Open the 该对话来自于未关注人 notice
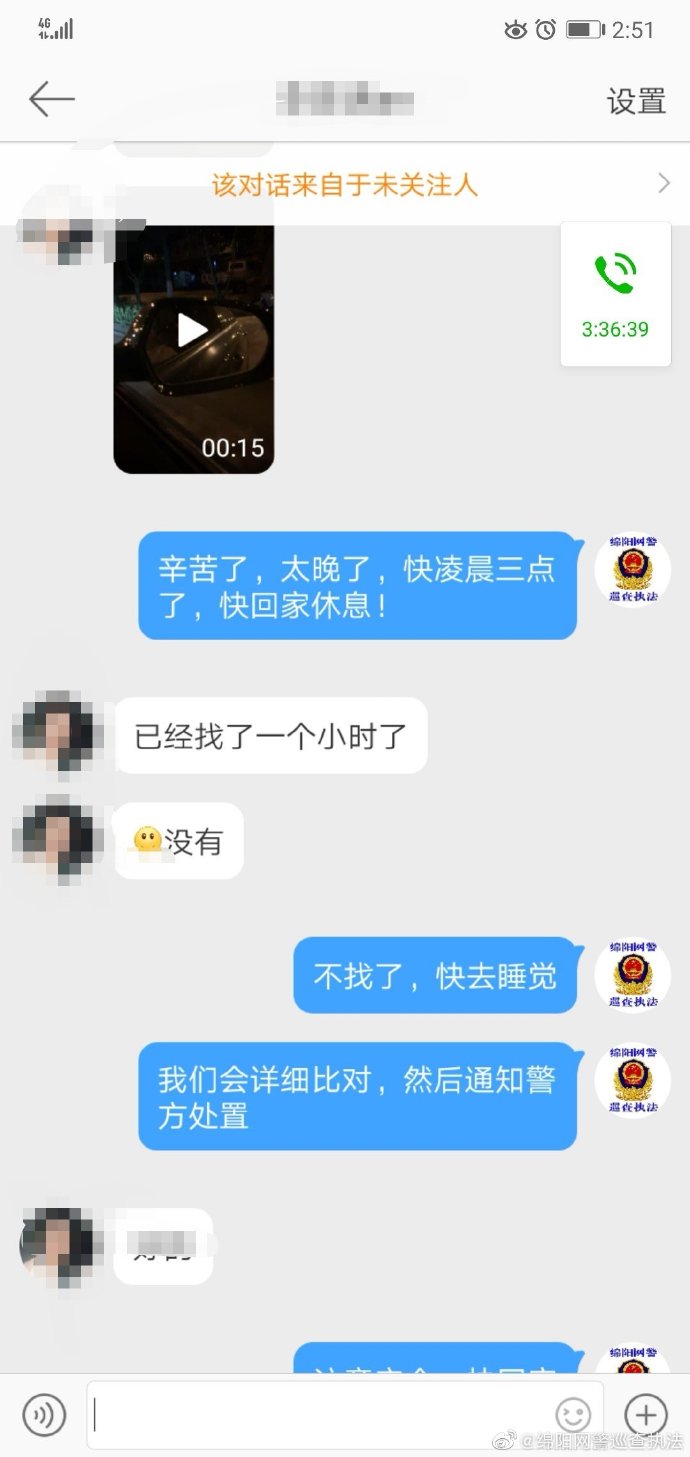Image resolution: width=690 pixels, height=1457 pixels. [x=345, y=184]
